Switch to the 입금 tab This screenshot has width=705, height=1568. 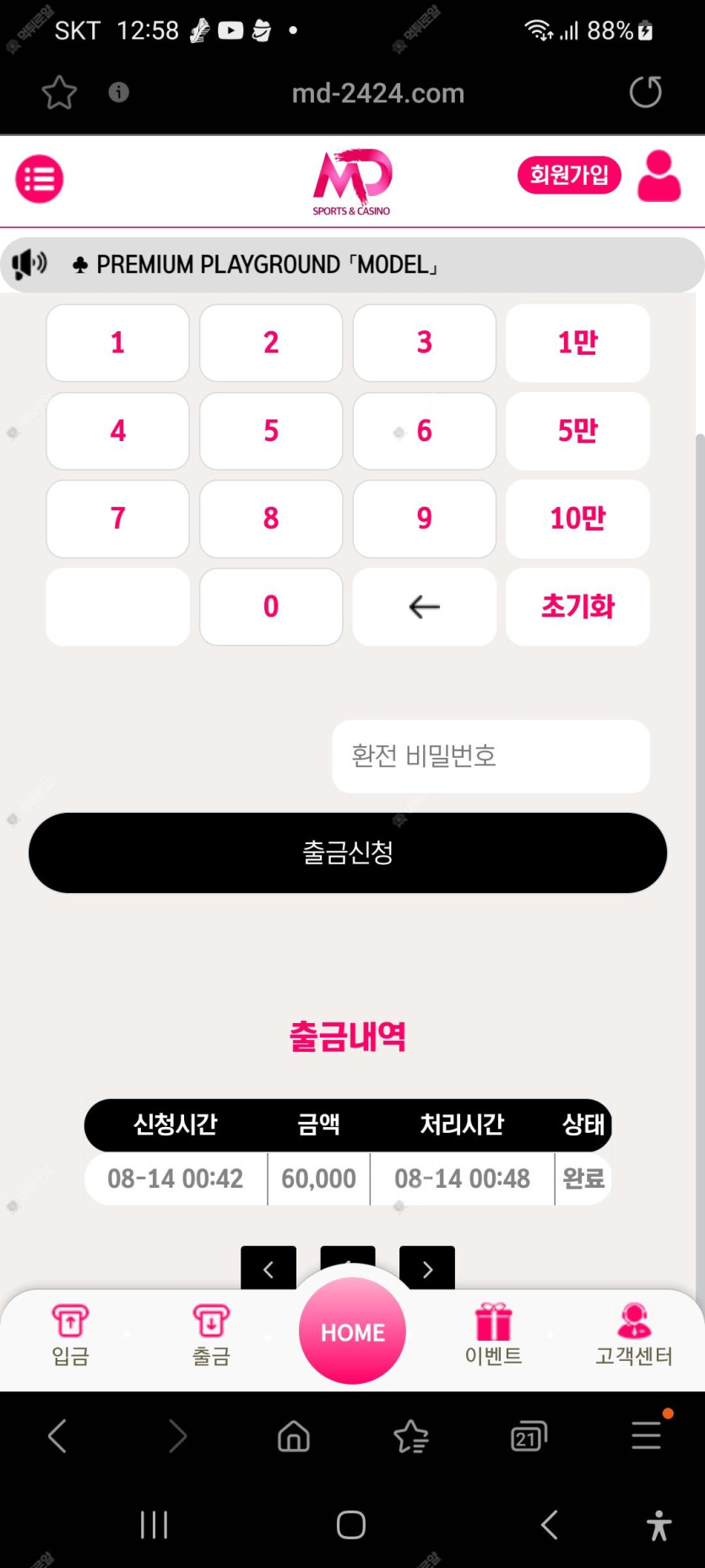(70, 1334)
